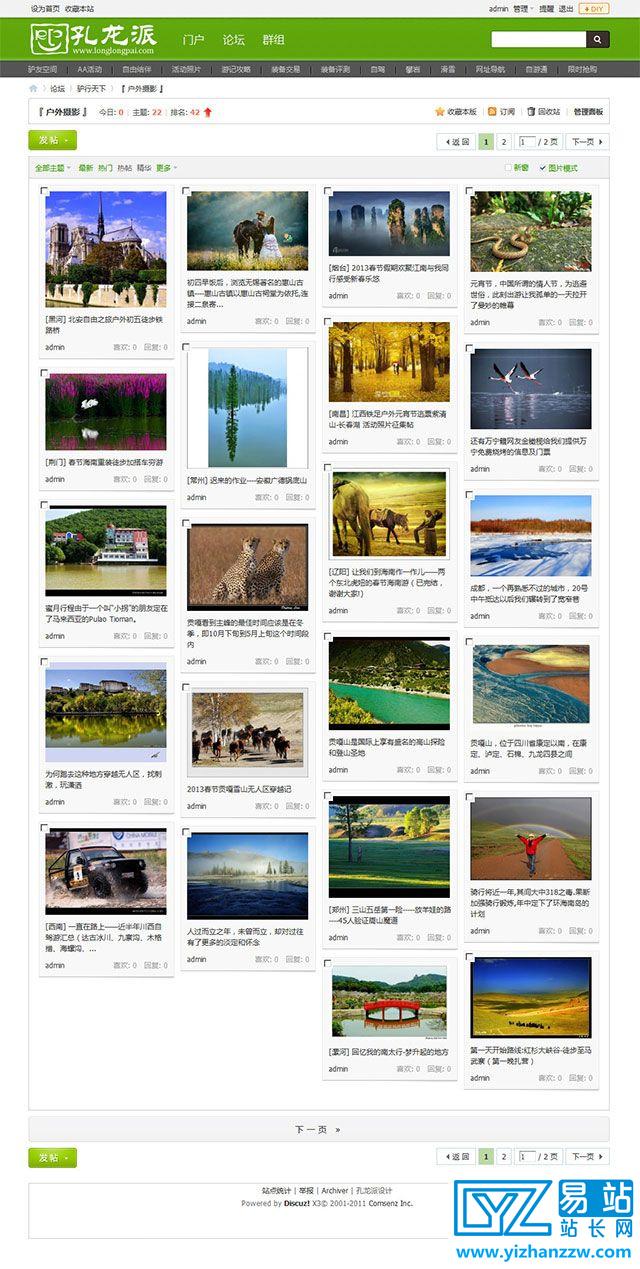640x1269 pixels.
Task: Open the 装备交易 navigation item
Action: [x=286, y=69]
